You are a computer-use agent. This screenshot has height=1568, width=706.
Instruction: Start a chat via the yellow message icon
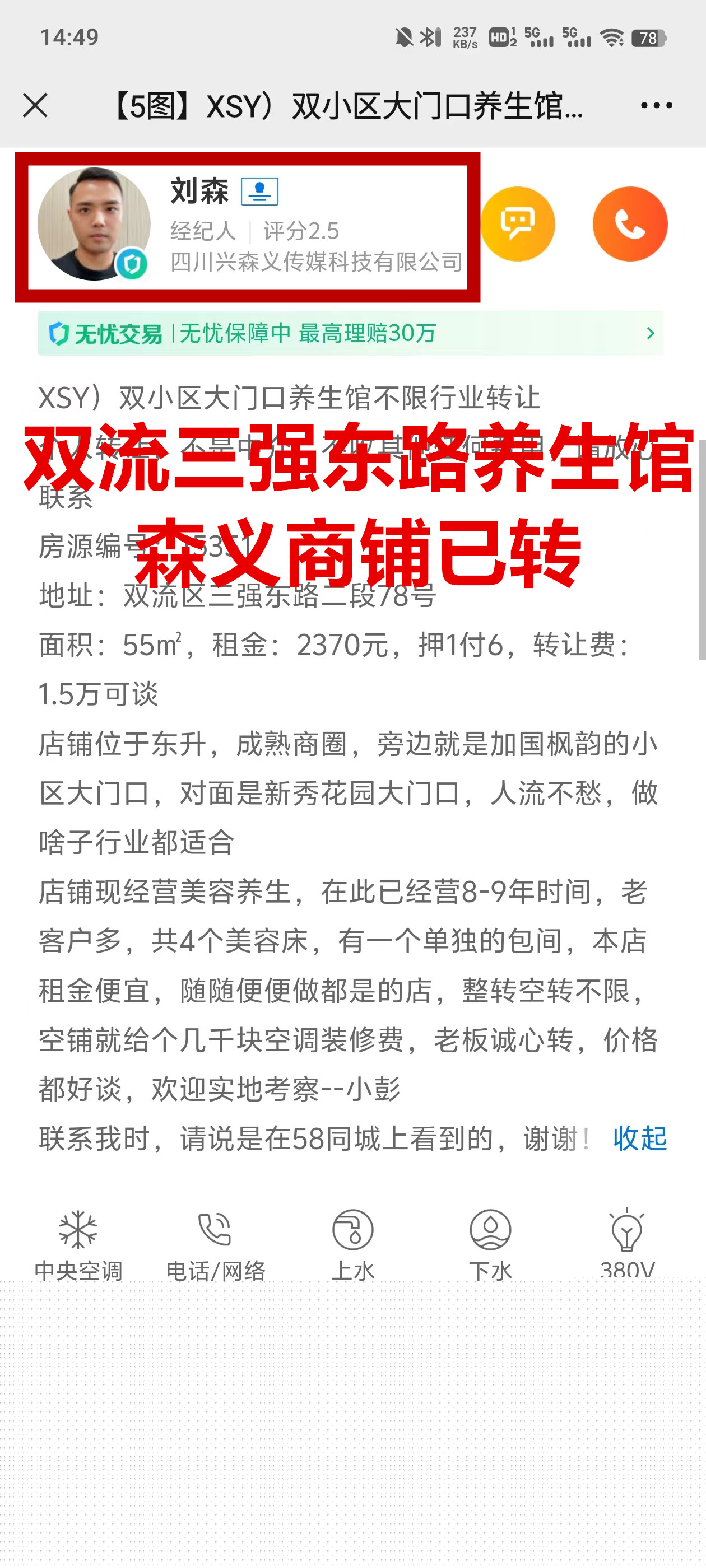point(517,224)
